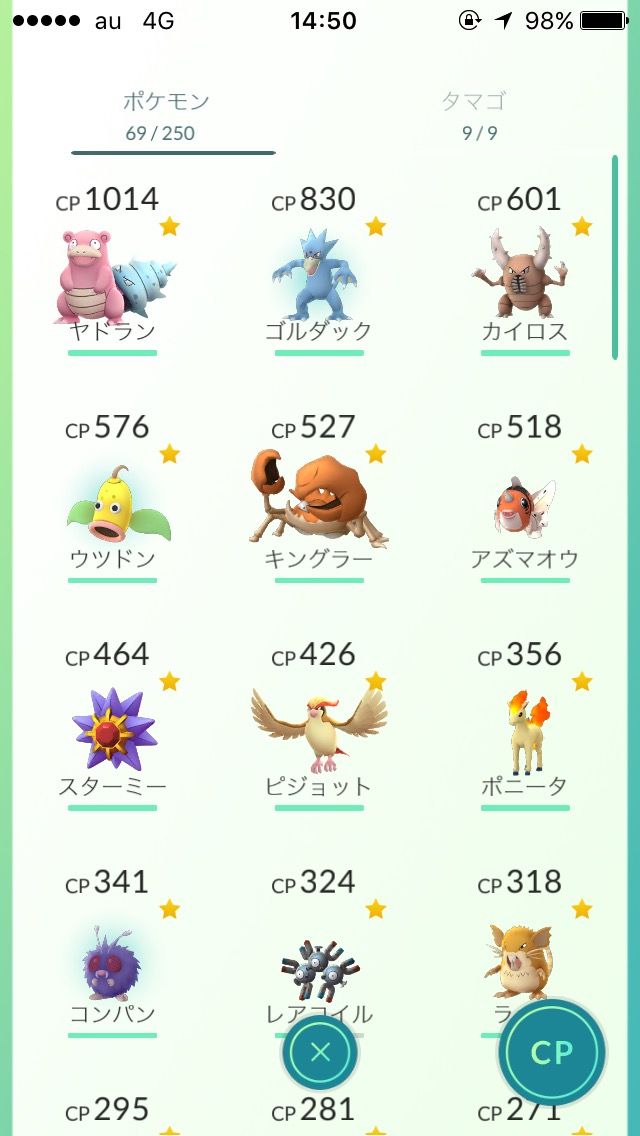Open スターミー with CP 464
The image size is (640, 1136).
[x=112, y=727]
